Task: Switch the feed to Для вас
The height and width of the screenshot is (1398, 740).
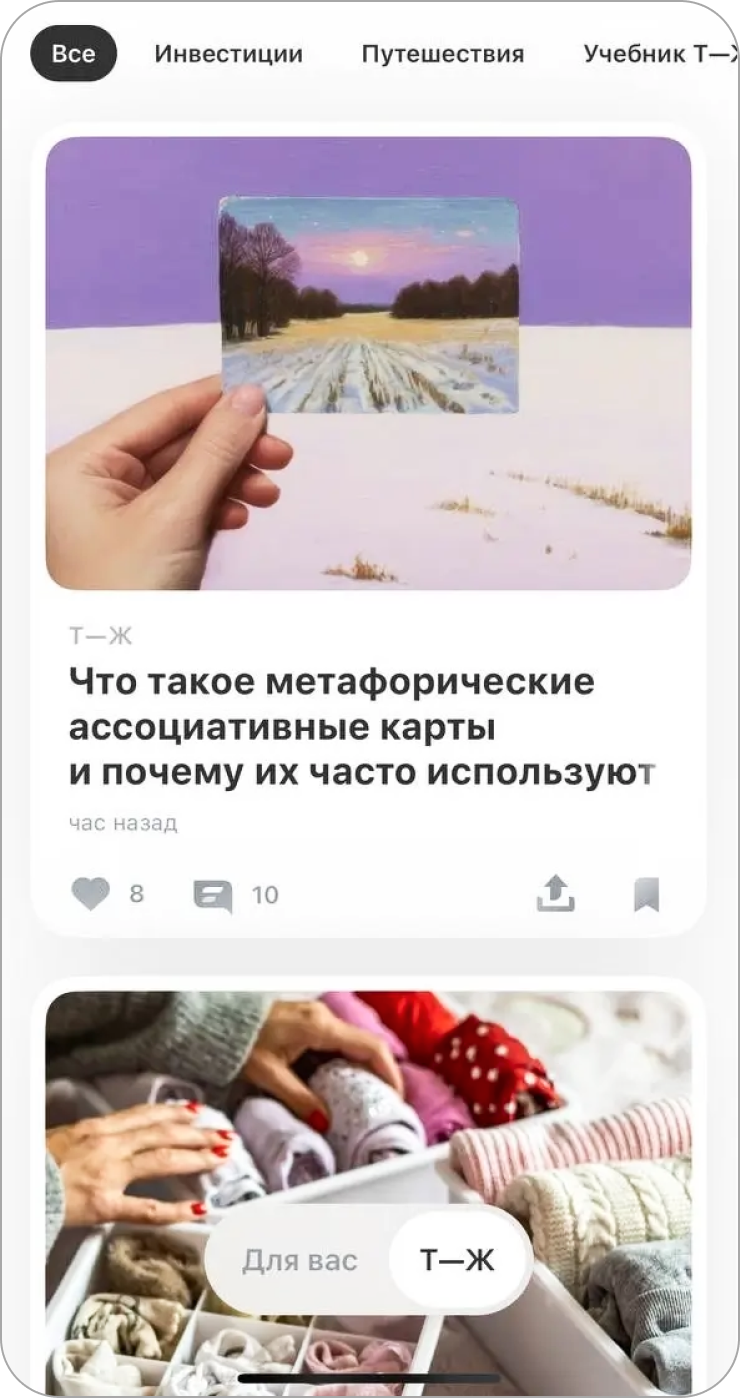Action: (299, 1261)
